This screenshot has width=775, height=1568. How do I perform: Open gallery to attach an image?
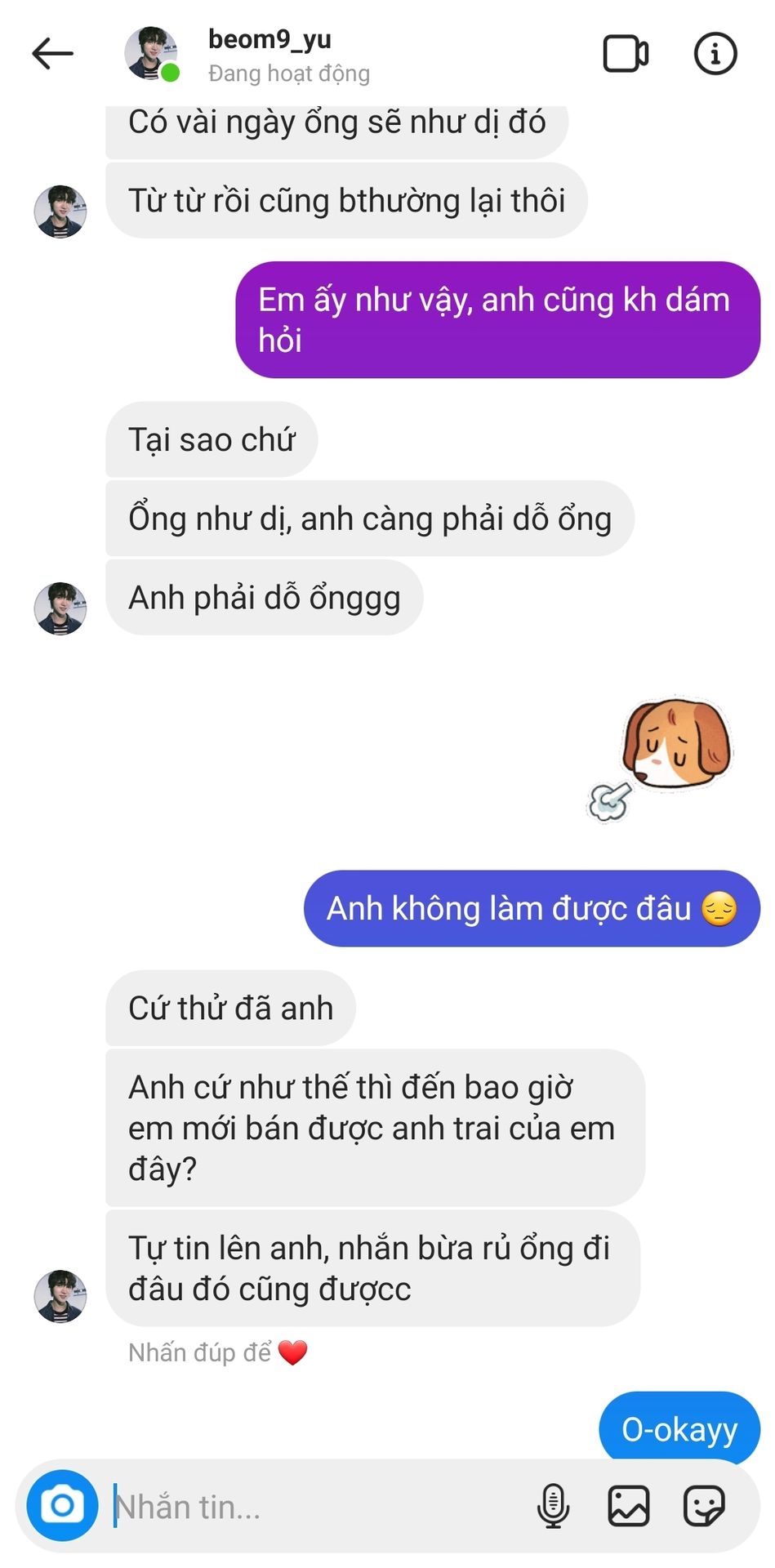(x=628, y=1505)
